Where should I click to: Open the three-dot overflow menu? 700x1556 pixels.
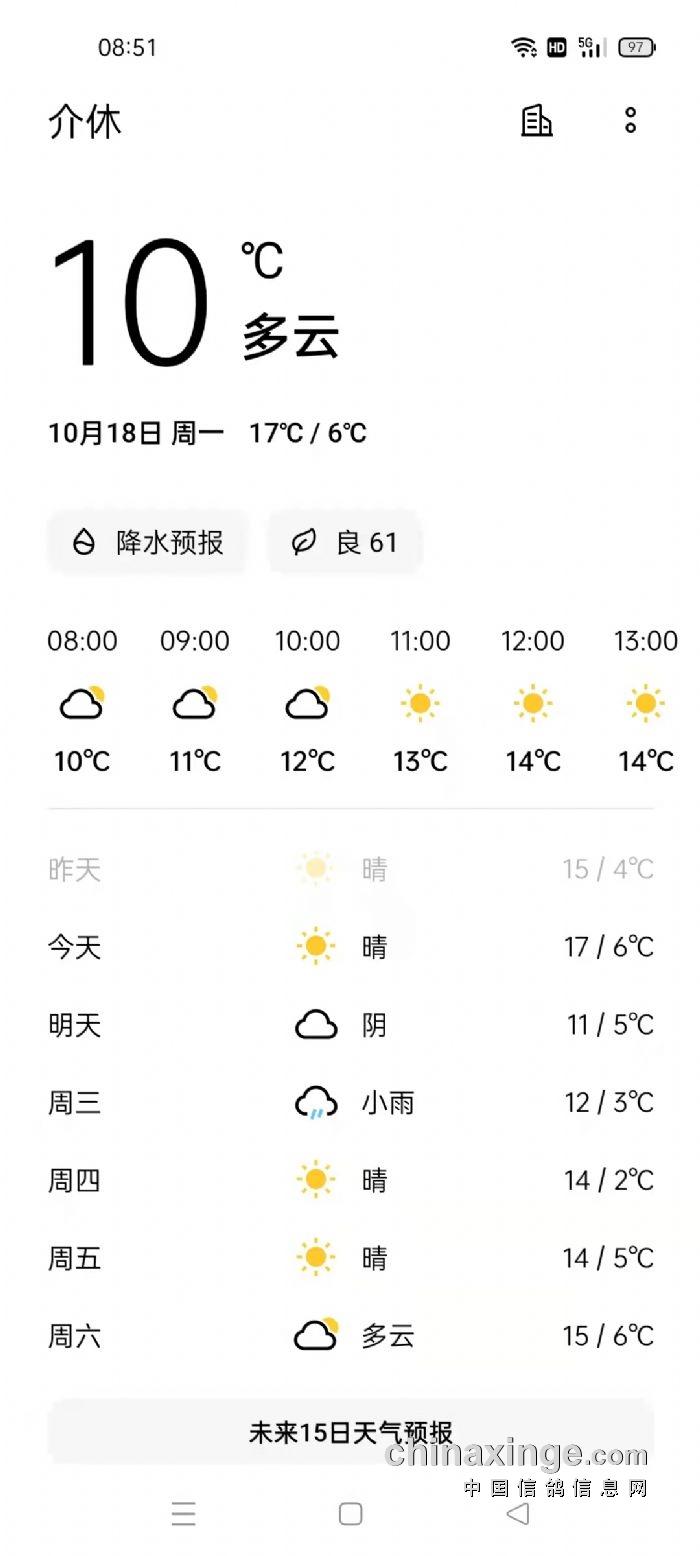click(x=631, y=121)
